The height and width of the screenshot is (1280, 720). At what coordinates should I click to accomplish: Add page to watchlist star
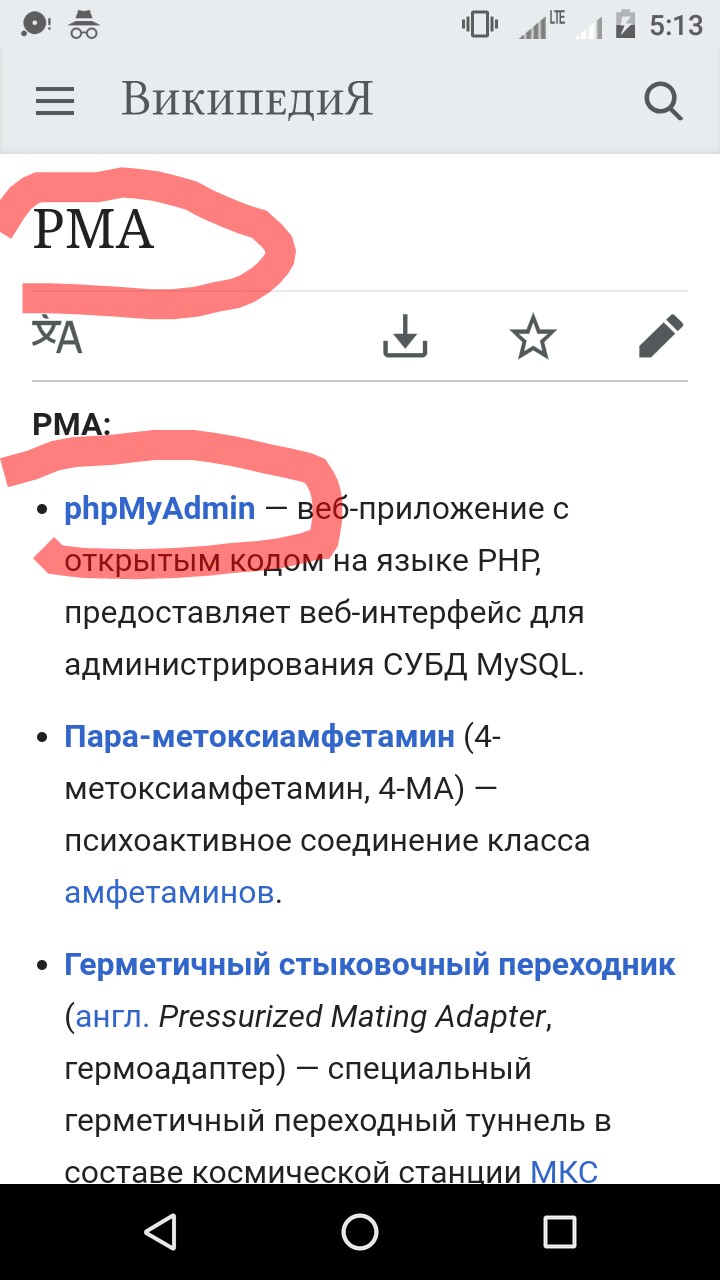coord(532,336)
